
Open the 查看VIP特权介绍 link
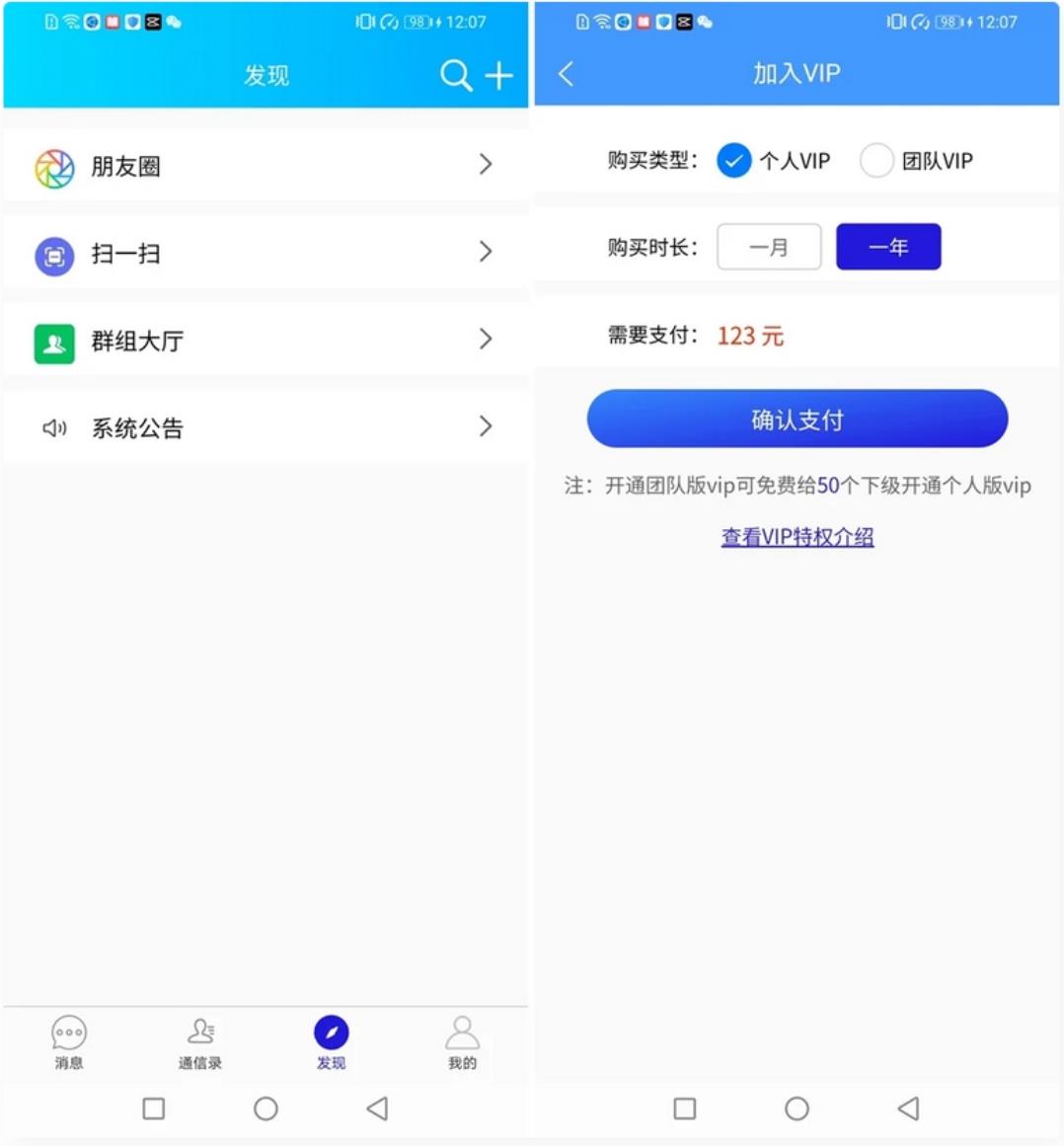point(797,538)
